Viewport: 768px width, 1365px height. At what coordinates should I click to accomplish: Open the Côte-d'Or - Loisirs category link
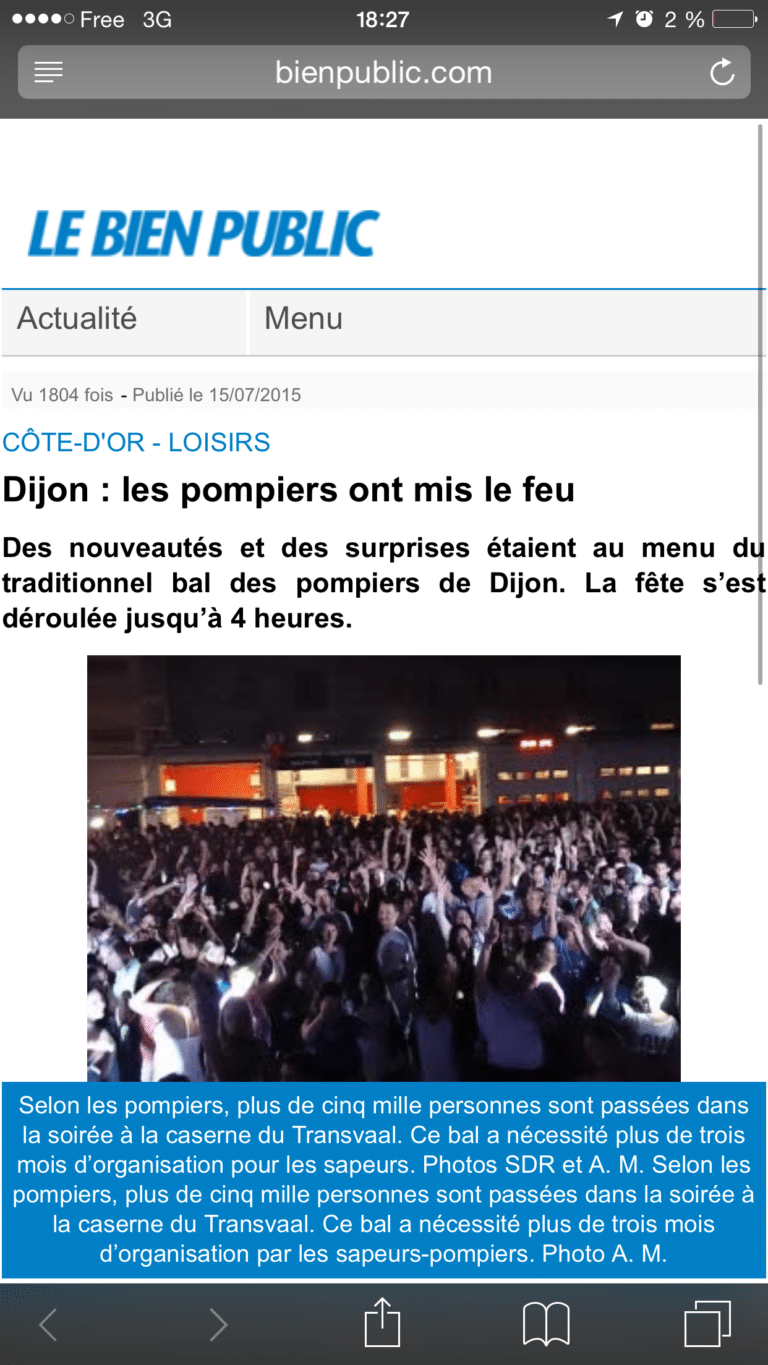tap(136, 442)
